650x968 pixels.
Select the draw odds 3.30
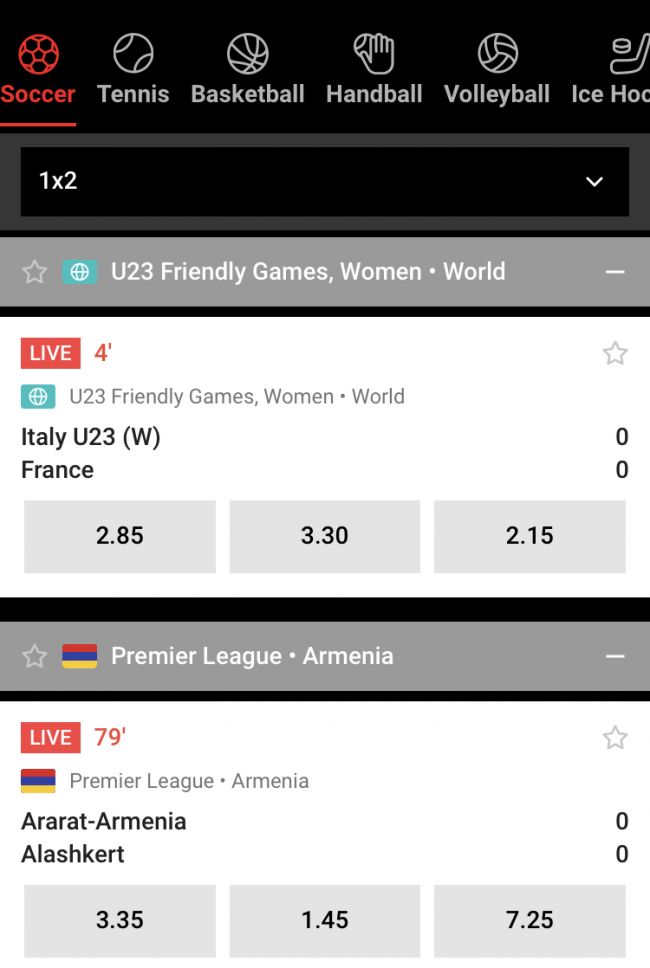(325, 536)
